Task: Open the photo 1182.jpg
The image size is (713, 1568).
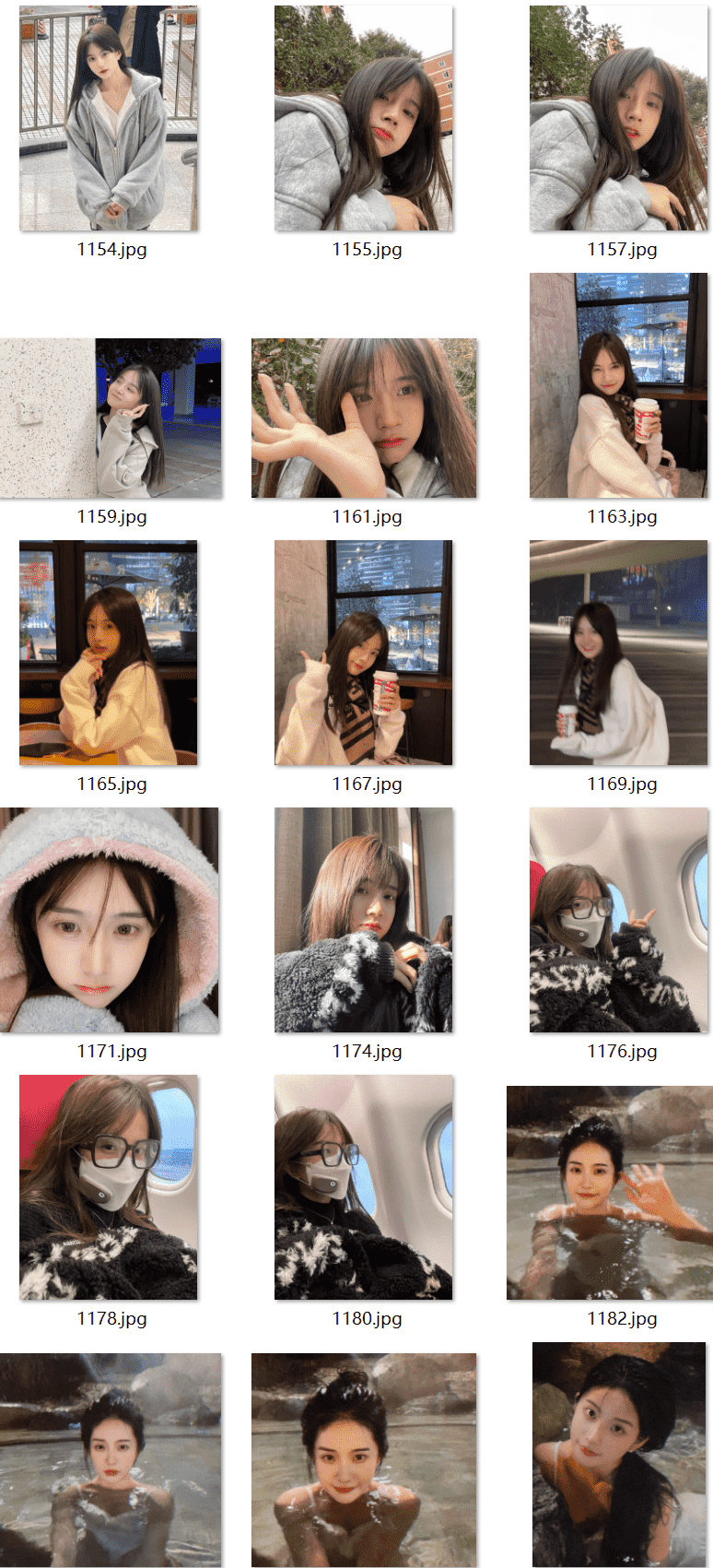Action: pos(609,1193)
